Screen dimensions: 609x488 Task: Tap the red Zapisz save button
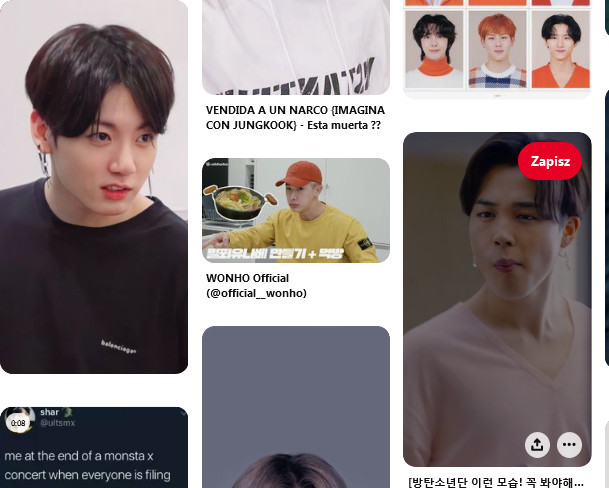pyautogui.click(x=550, y=161)
